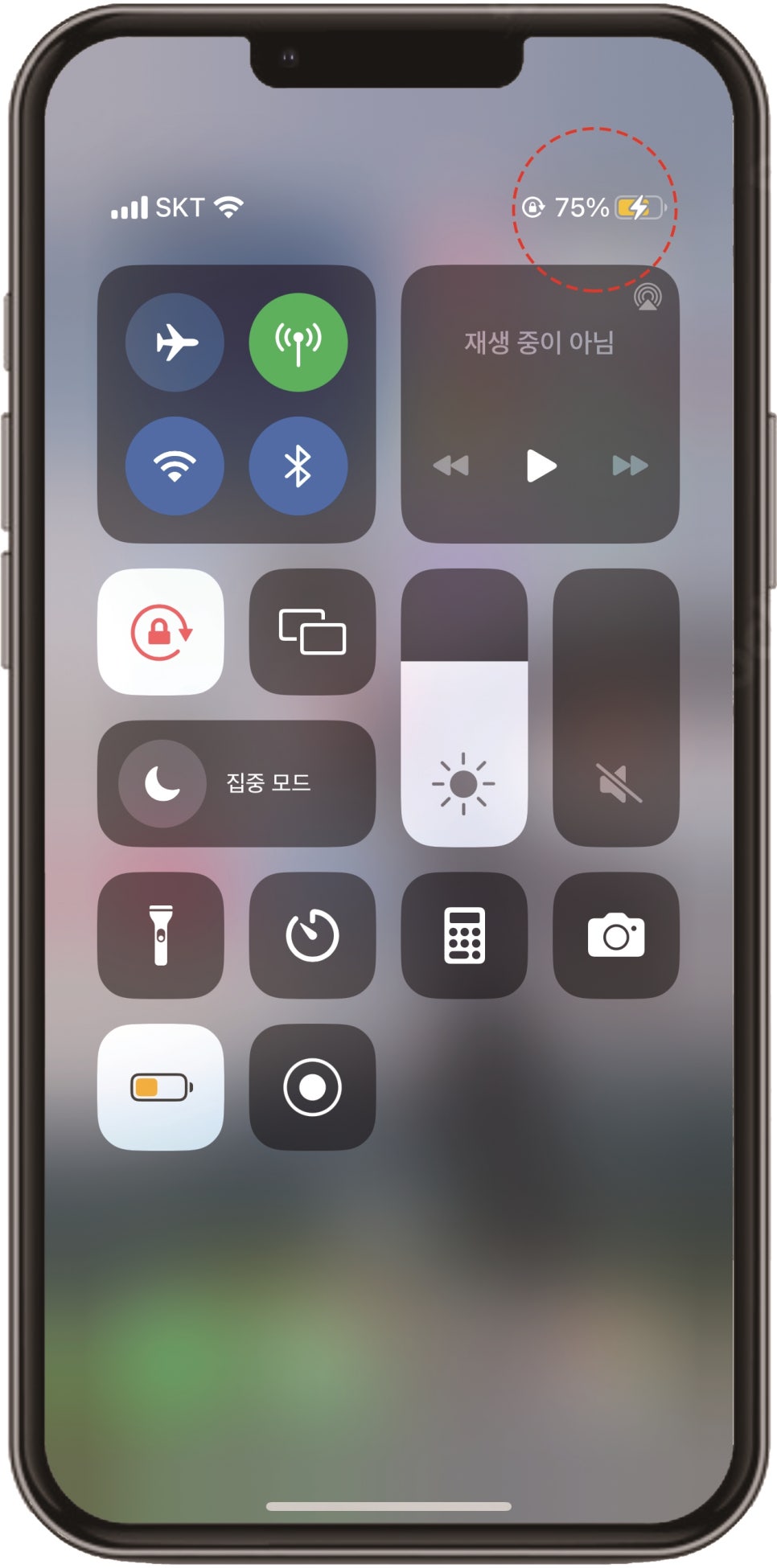Turn off Bluetooth
Screen dimensions: 777x1568
[x=298, y=466]
